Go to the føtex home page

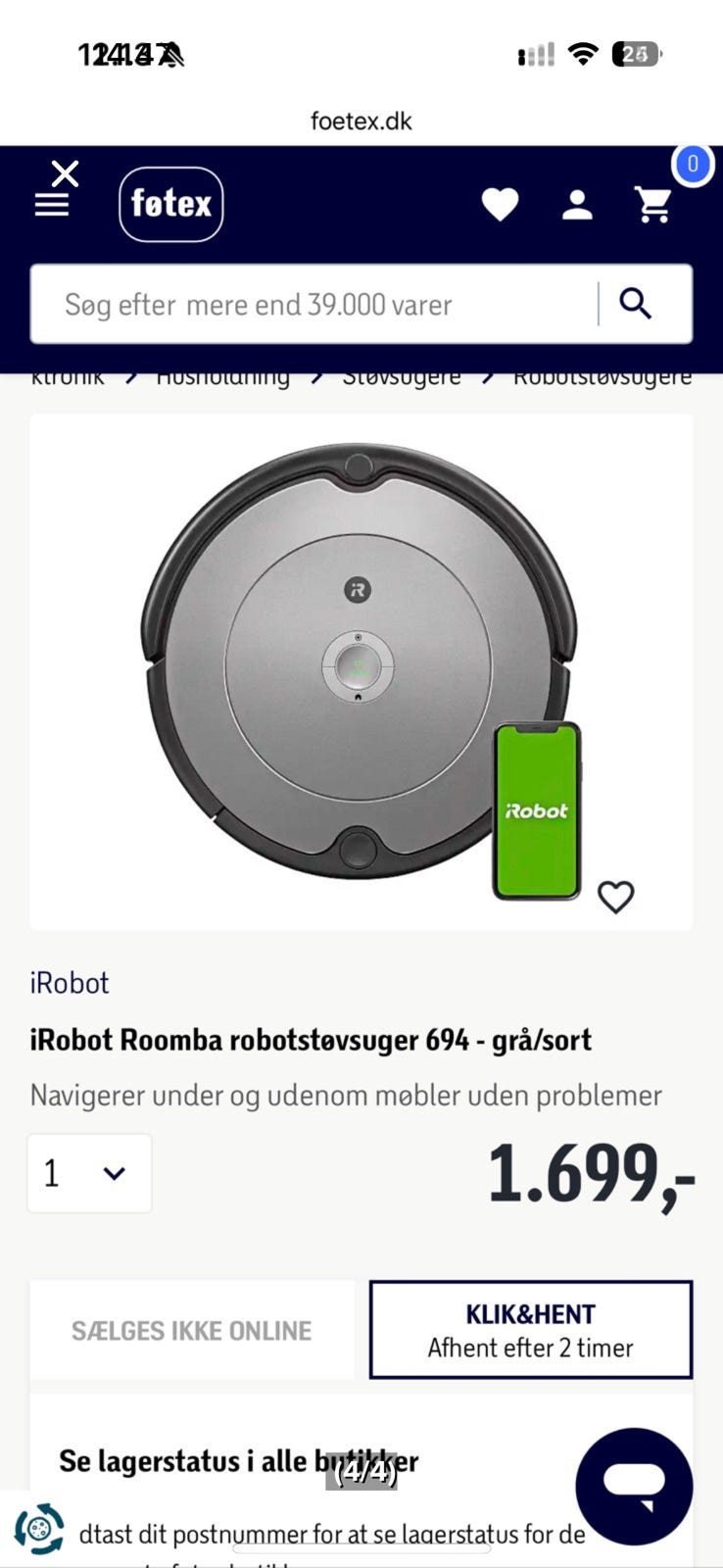pos(171,204)
